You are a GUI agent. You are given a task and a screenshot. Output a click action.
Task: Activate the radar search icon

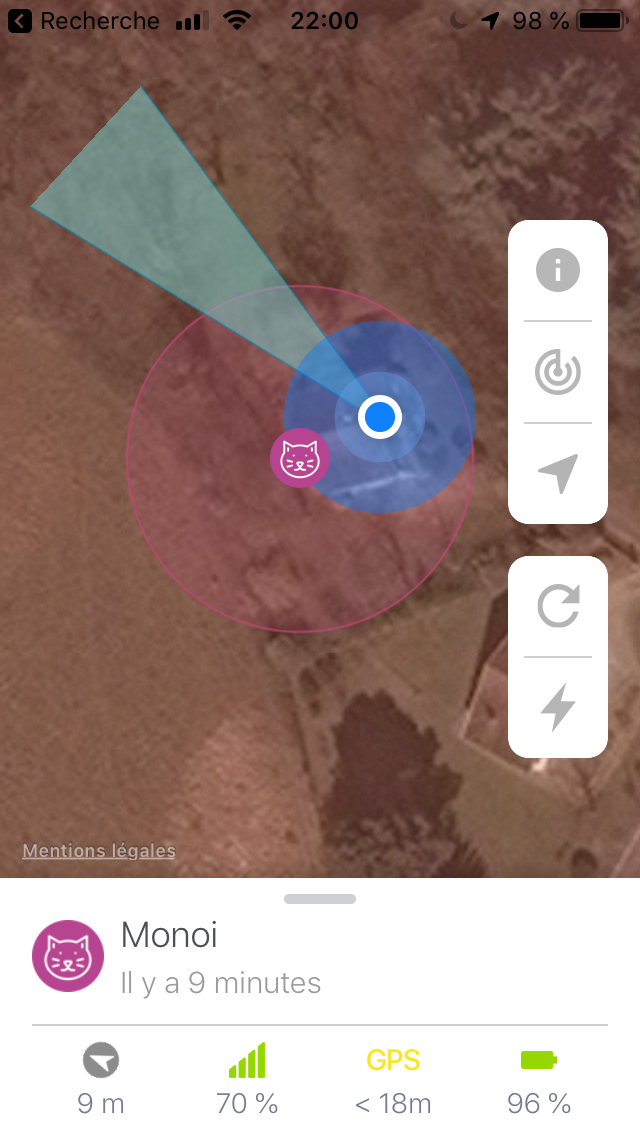(x=557, y=372)
